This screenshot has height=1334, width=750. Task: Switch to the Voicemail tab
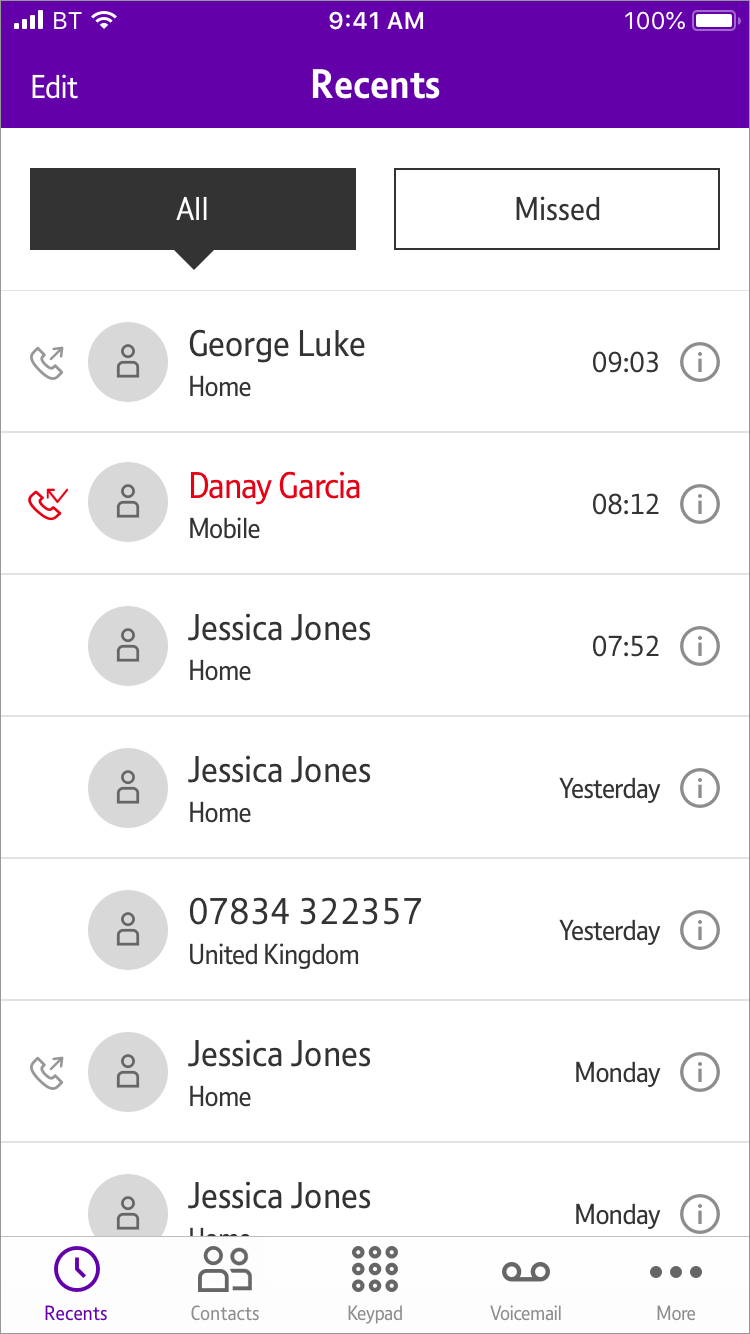[x=525, y=1283]
